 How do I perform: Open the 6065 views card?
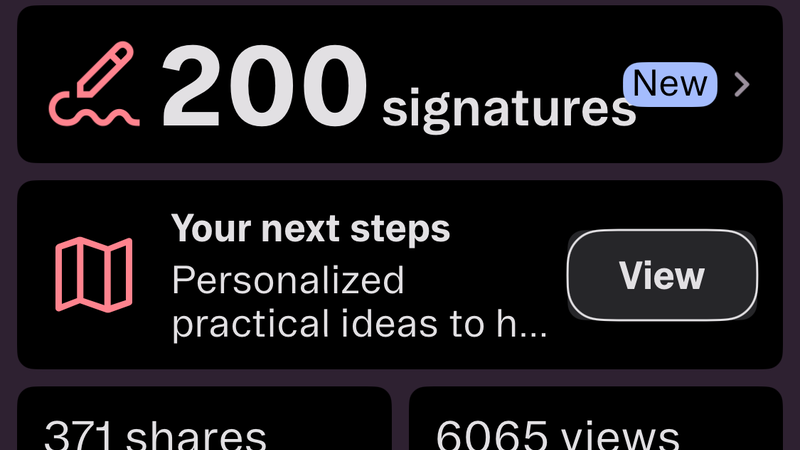[595, 425]
